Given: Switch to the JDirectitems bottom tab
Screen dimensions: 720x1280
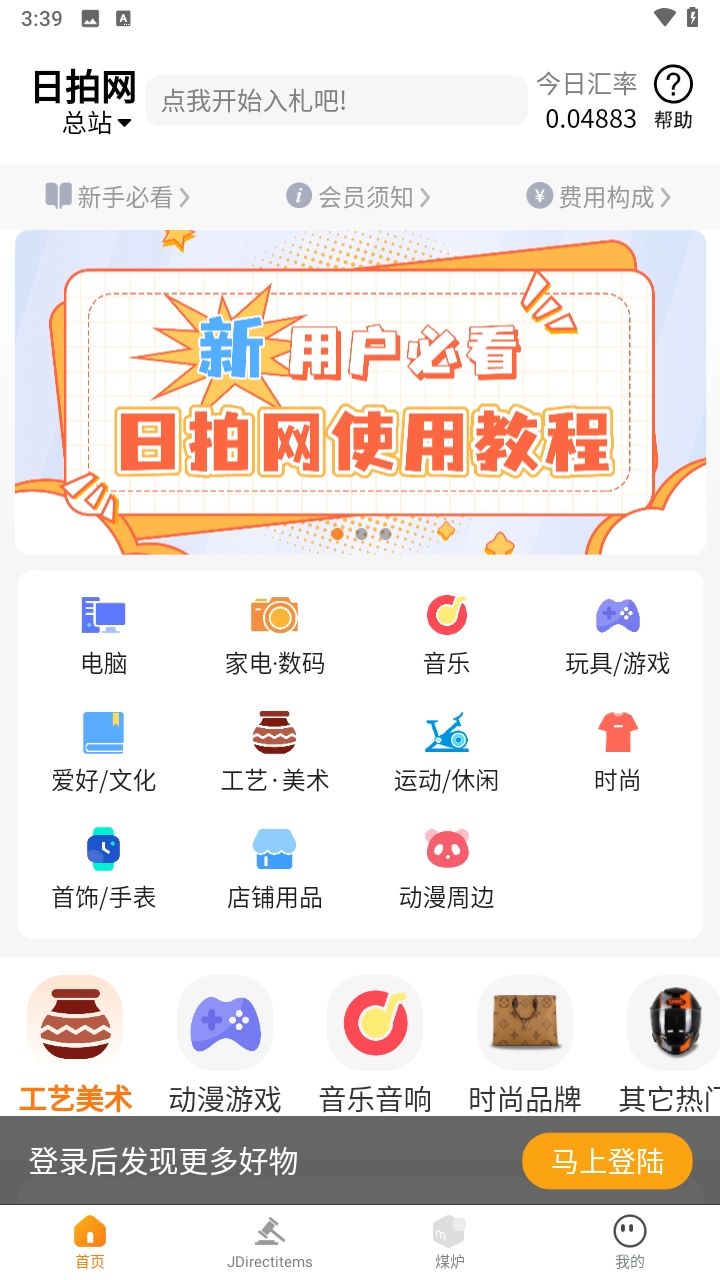Looking at the screenshot, I should pos(269,1240).
